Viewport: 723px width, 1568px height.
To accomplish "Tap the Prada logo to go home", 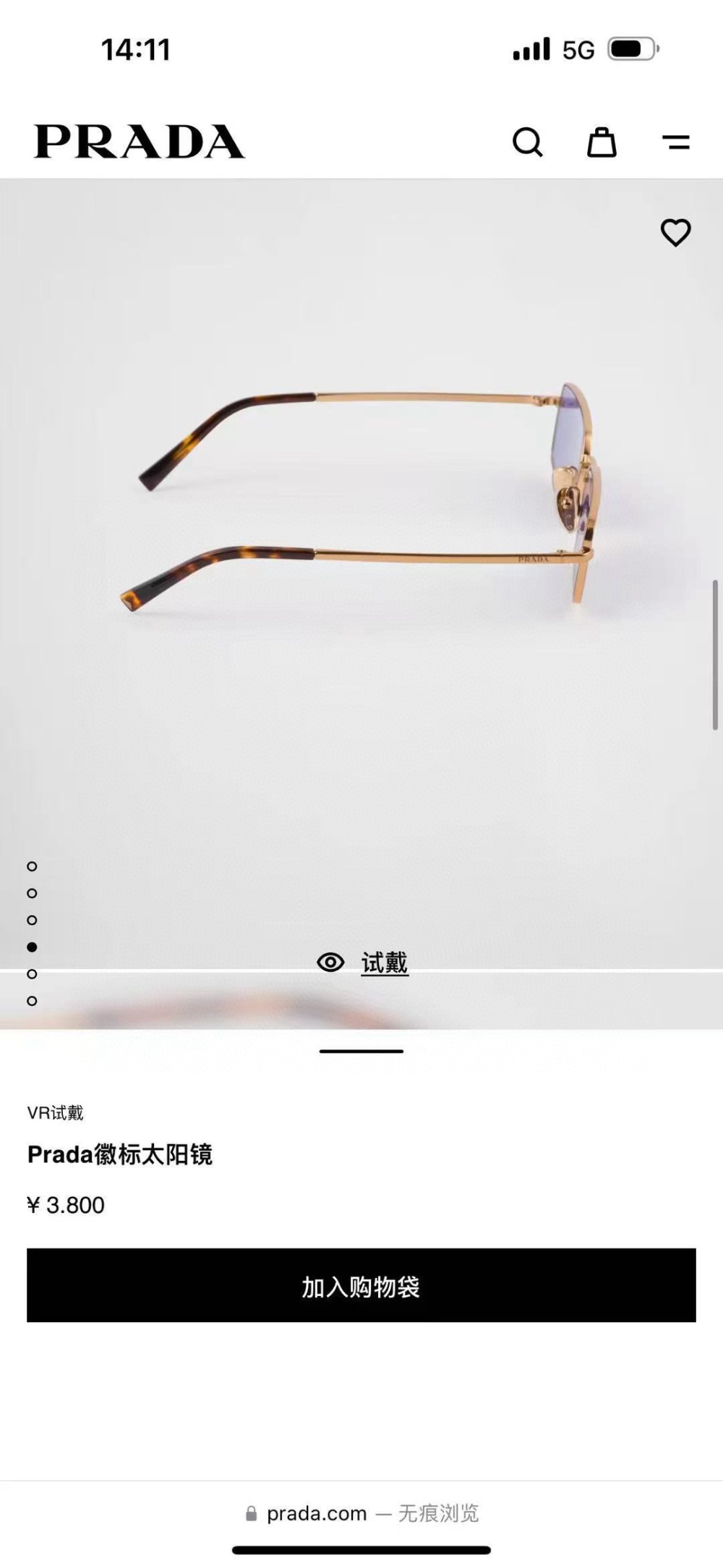I will pos(140,142).
